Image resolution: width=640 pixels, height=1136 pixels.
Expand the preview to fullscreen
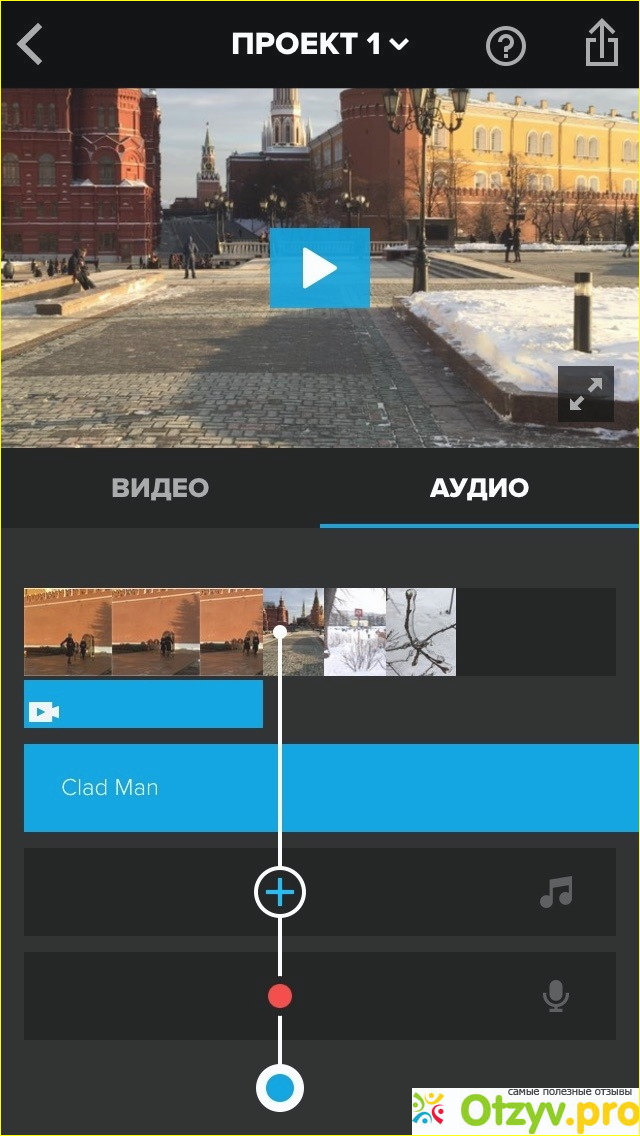585,394
